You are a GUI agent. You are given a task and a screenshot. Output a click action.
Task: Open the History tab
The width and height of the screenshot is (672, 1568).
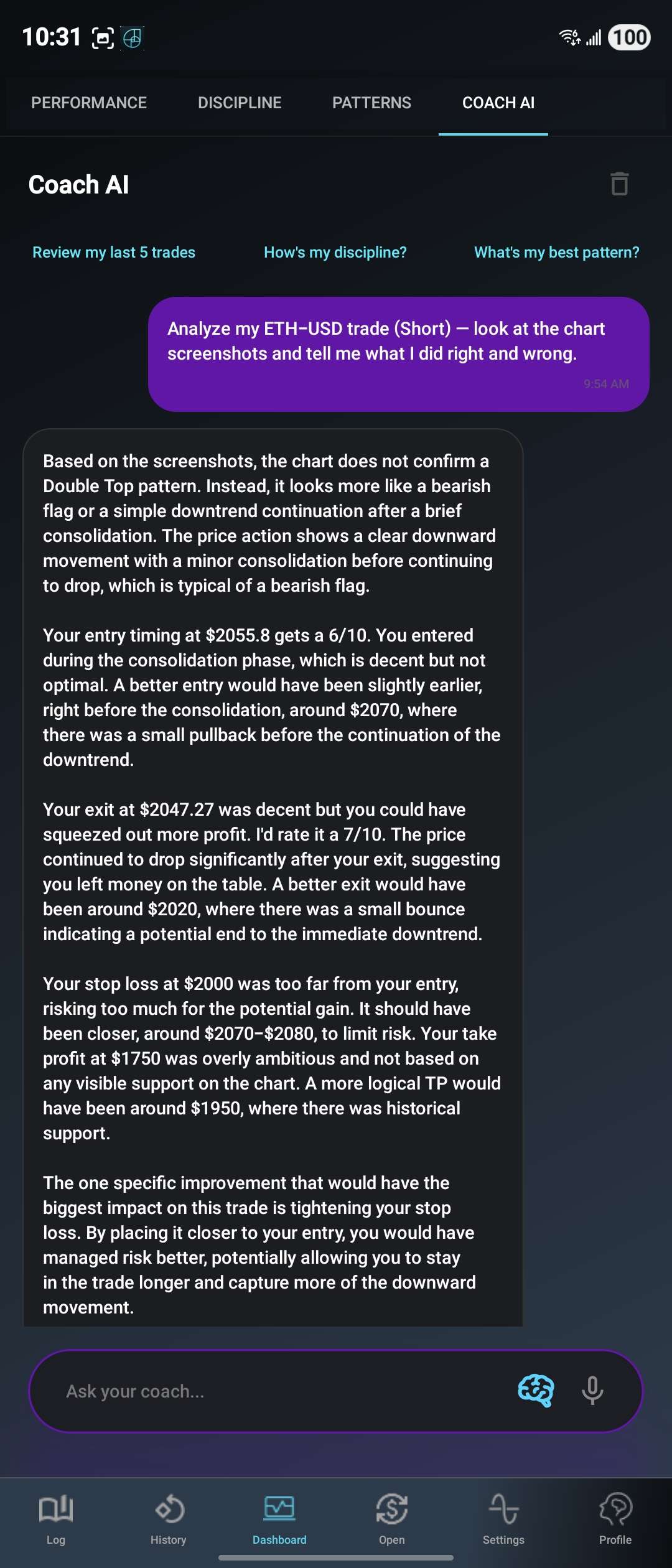coord(168,1519)
